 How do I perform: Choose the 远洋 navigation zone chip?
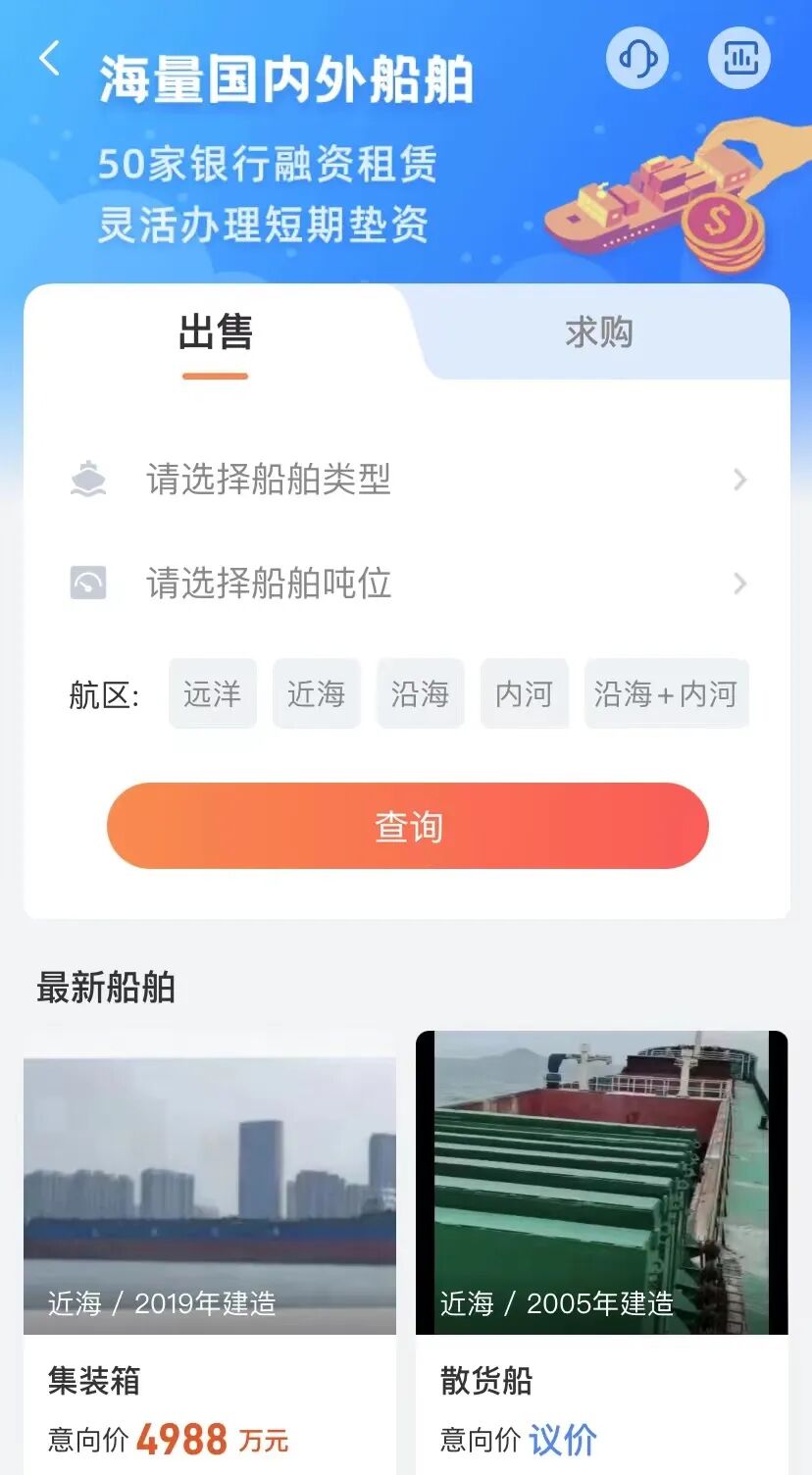pyautogui.click(x=213, y=694)
